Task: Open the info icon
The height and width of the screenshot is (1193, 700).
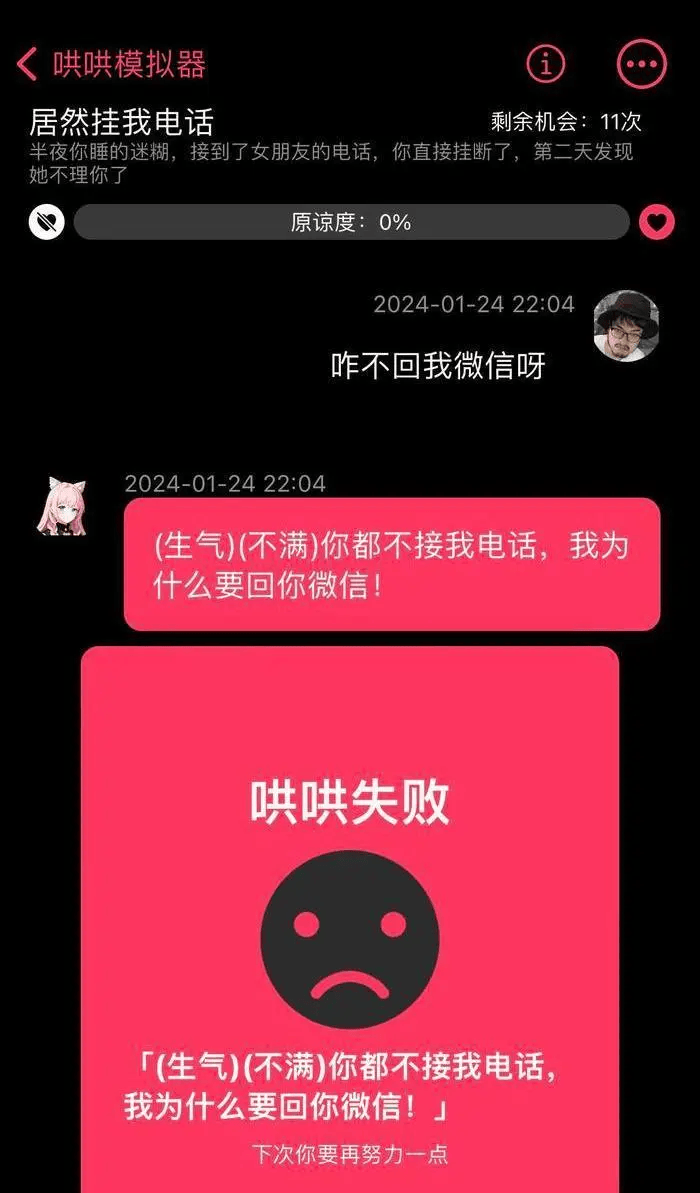Action: click(x=546, y=64)
